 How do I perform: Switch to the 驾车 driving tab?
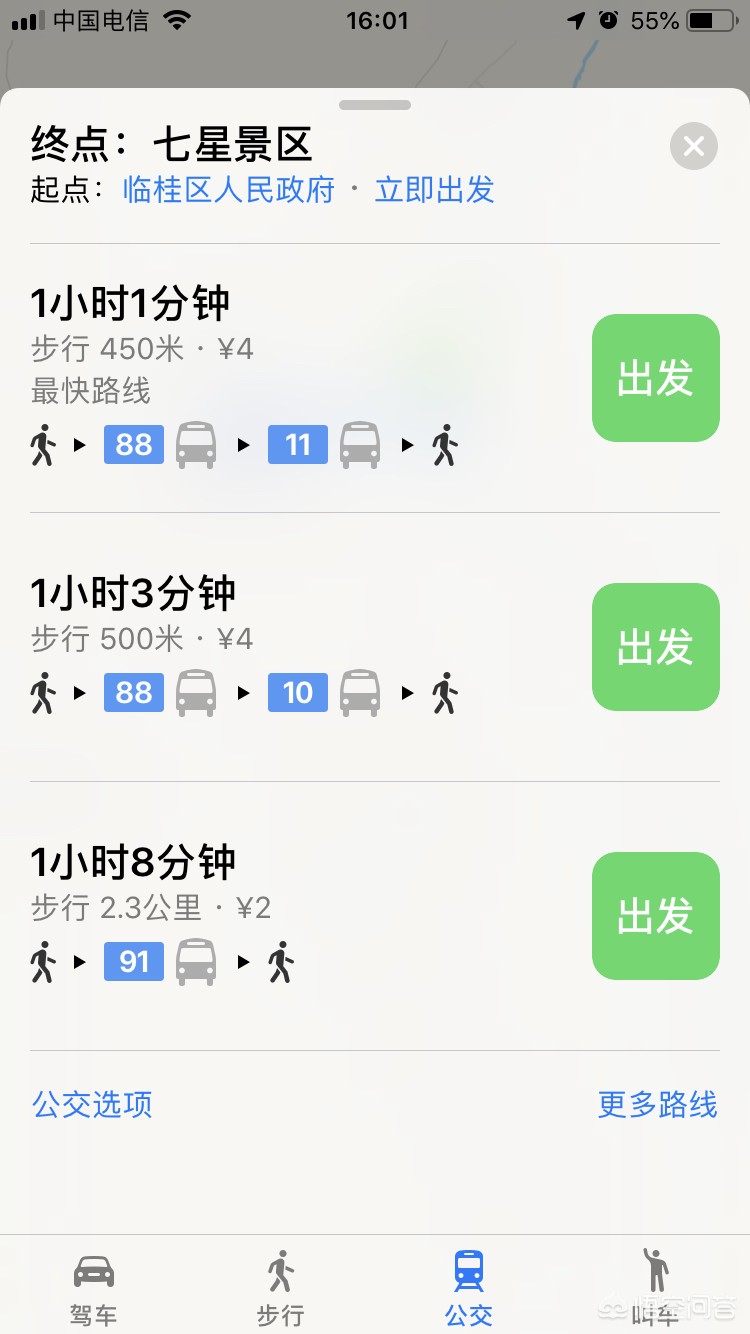click(x=93, y=1287)
